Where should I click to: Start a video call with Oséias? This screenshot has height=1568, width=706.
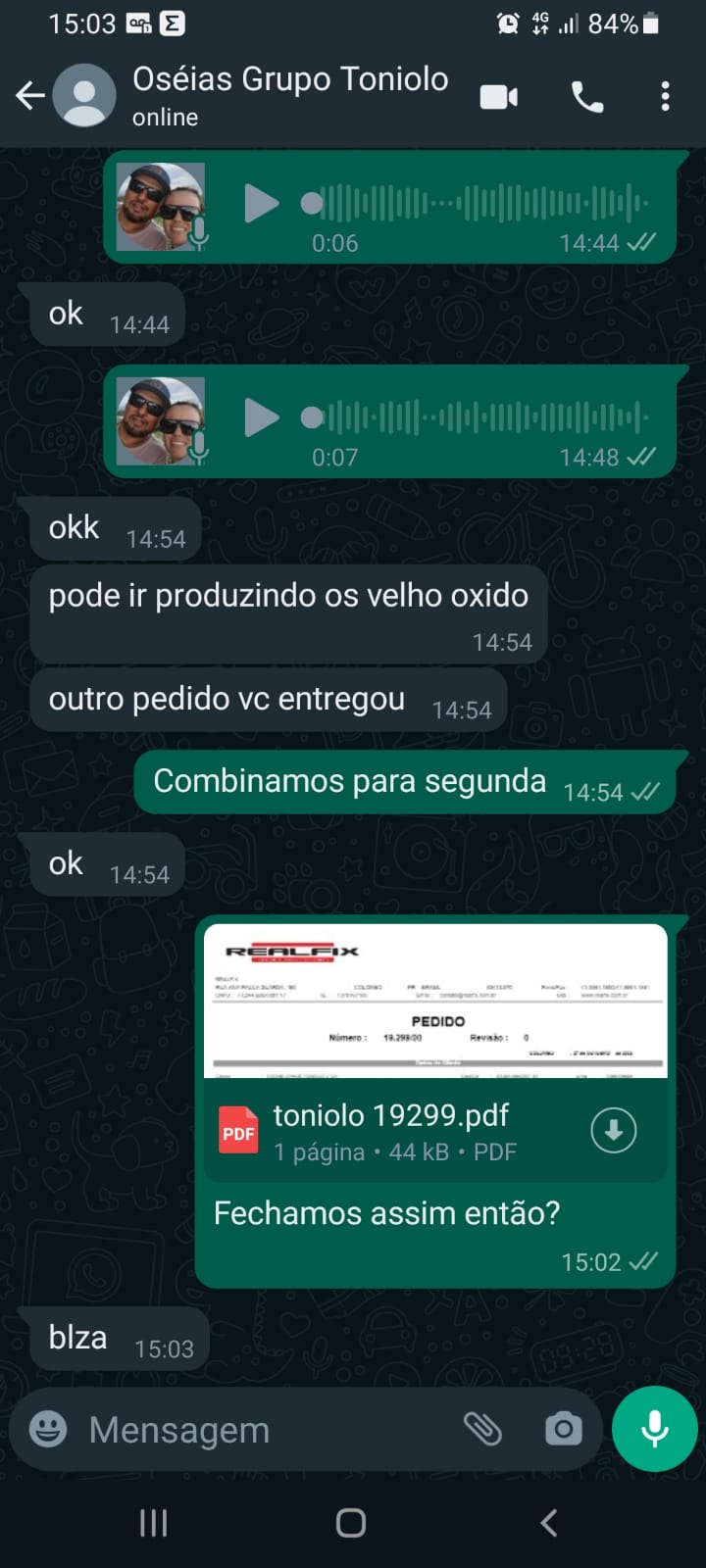499,97
